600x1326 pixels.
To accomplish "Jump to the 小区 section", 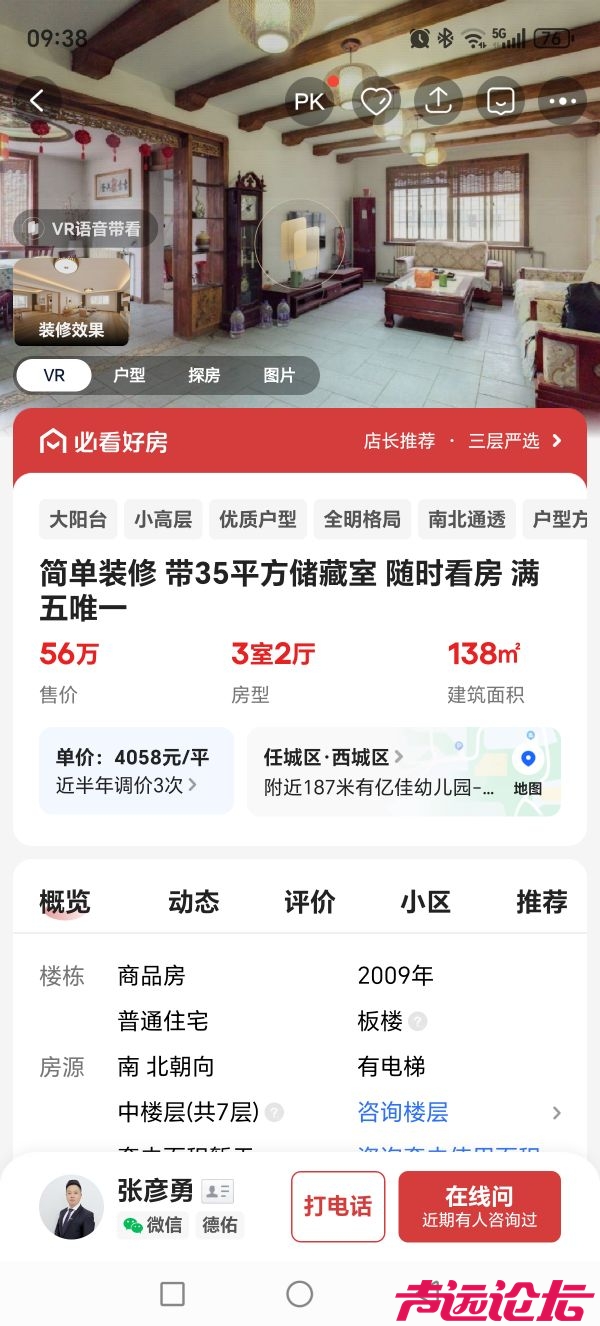I will point(426,902).
